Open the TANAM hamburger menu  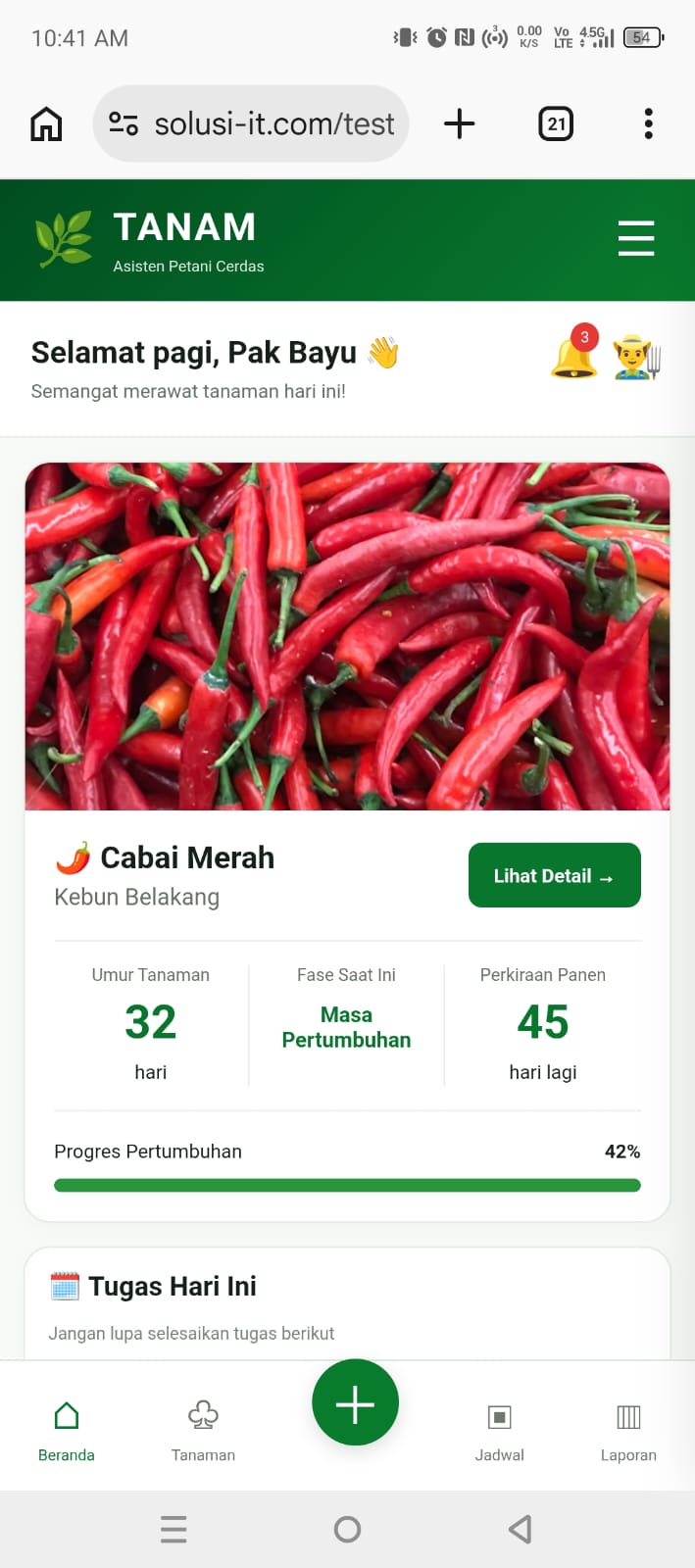[636, 238]
